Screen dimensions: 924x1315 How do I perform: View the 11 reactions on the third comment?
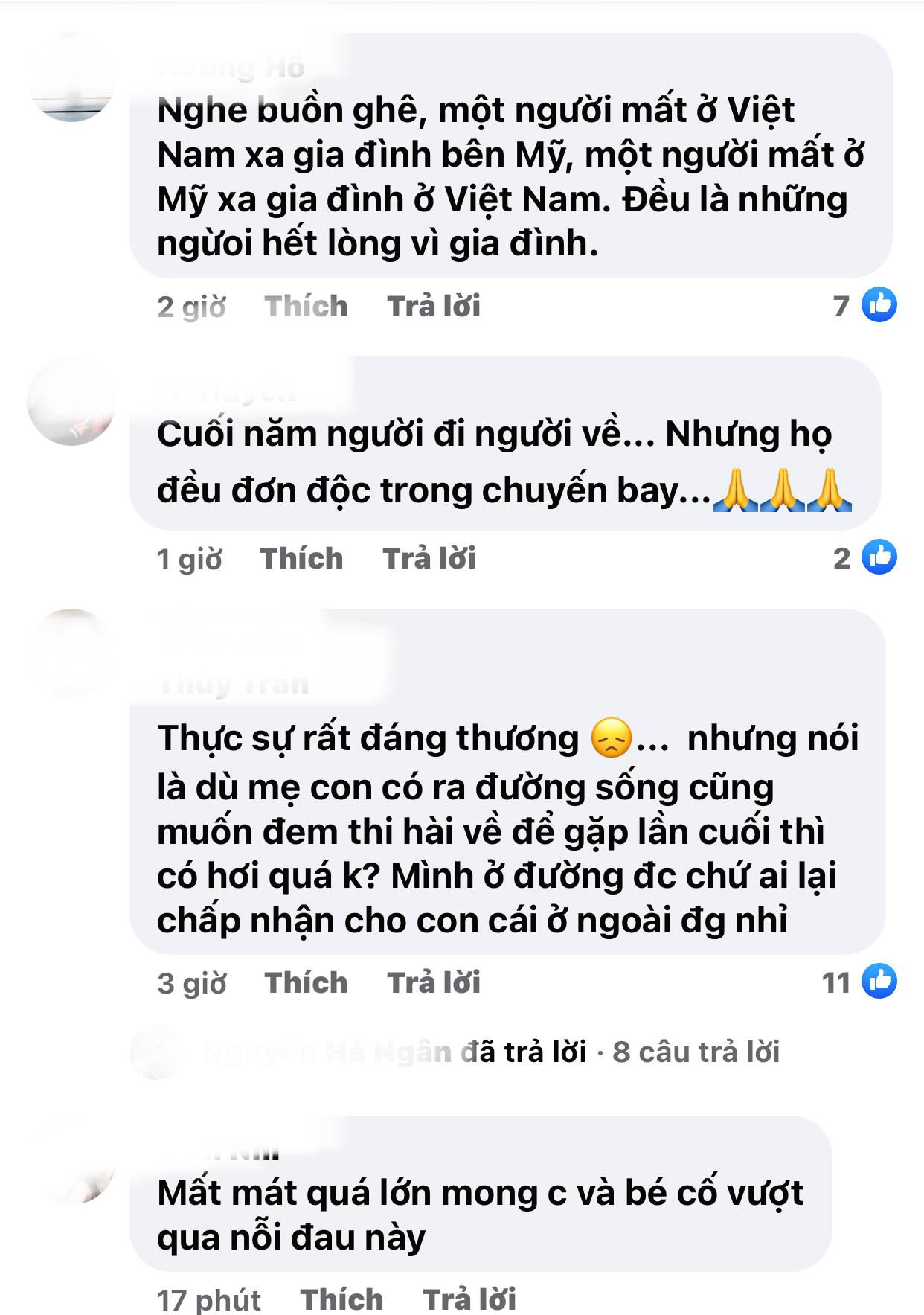coord(859,982)
